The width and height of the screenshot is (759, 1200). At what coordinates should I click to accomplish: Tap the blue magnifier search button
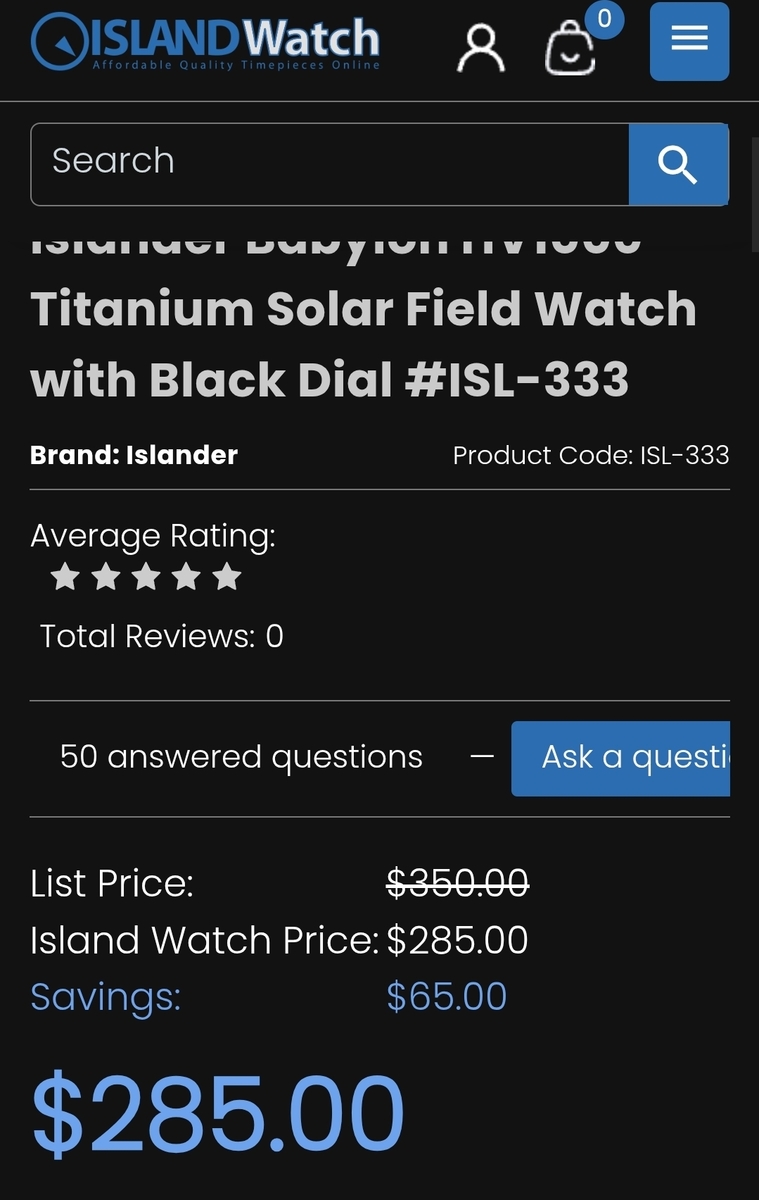tap(678, 164)
